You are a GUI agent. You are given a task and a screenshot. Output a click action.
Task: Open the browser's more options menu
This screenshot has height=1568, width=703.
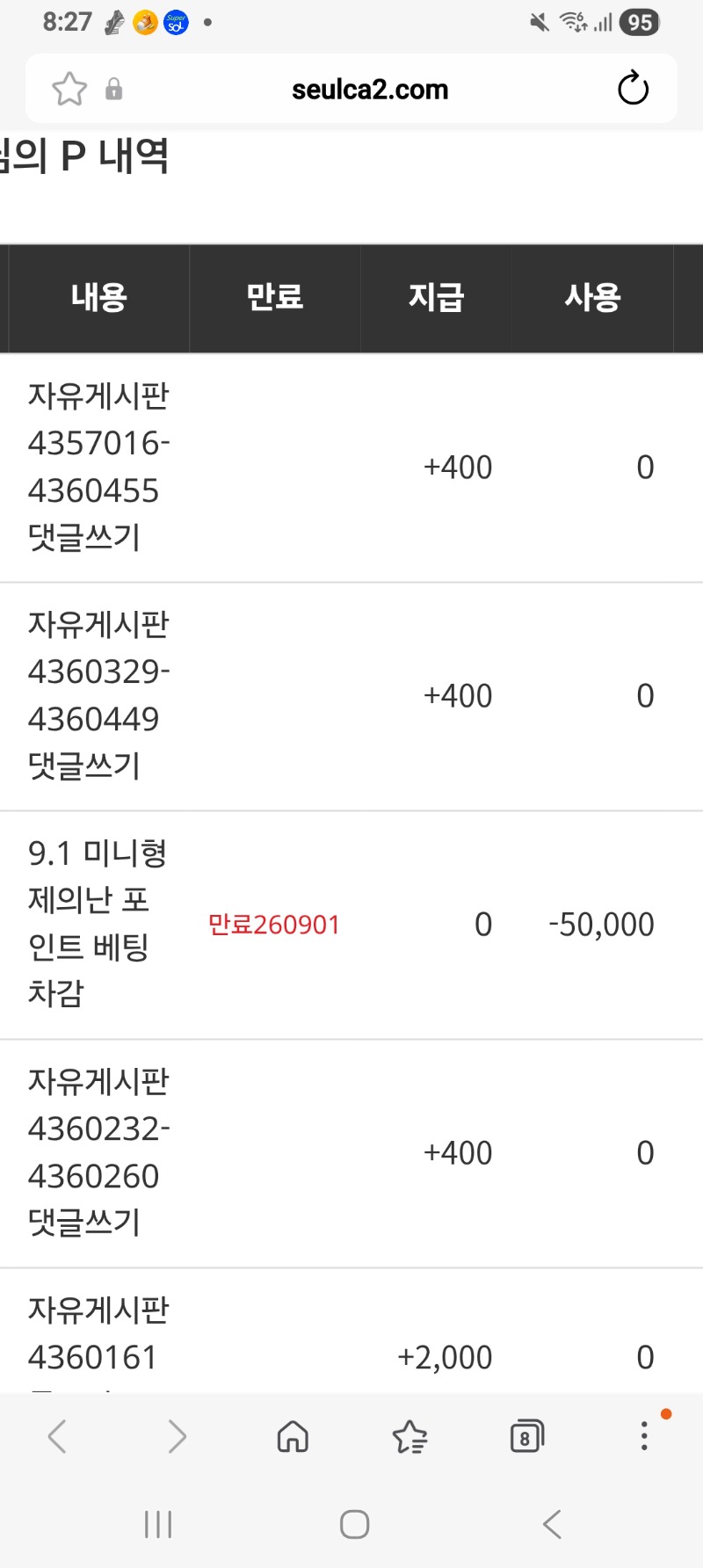(644, 1436)
